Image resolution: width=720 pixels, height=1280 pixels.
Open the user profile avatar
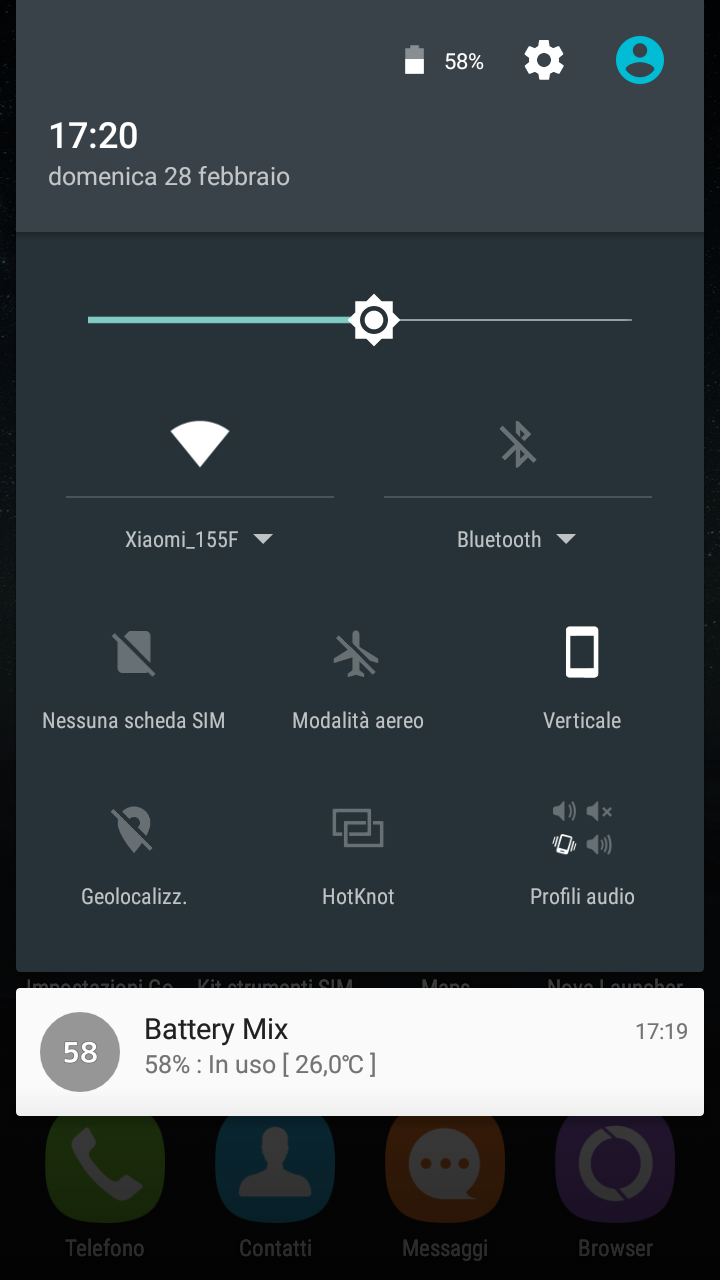[x=640, y=60]
